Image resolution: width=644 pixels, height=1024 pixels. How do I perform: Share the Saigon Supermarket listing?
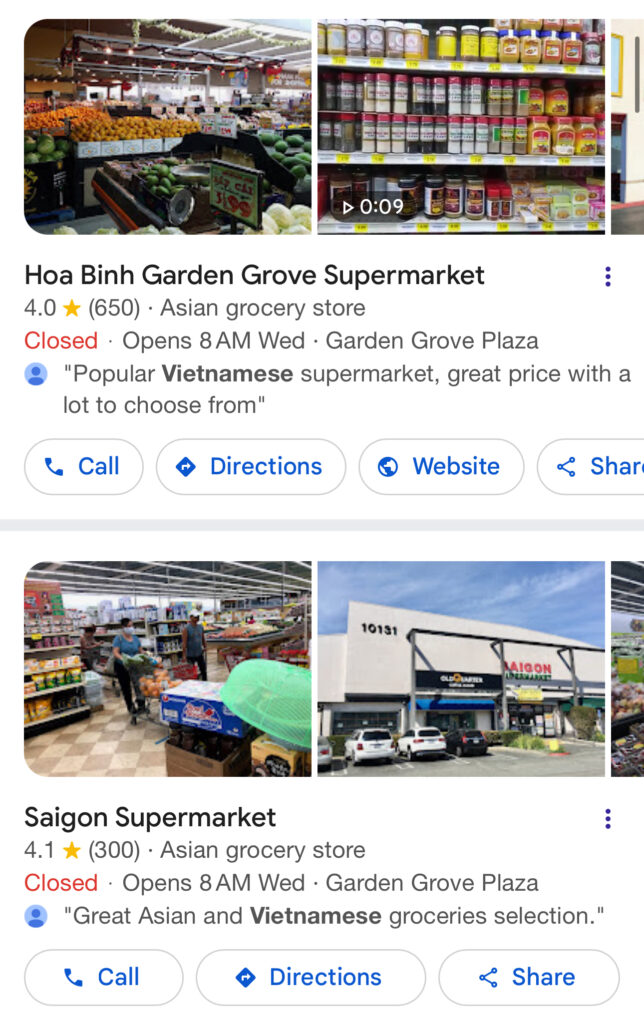(528, 977)
